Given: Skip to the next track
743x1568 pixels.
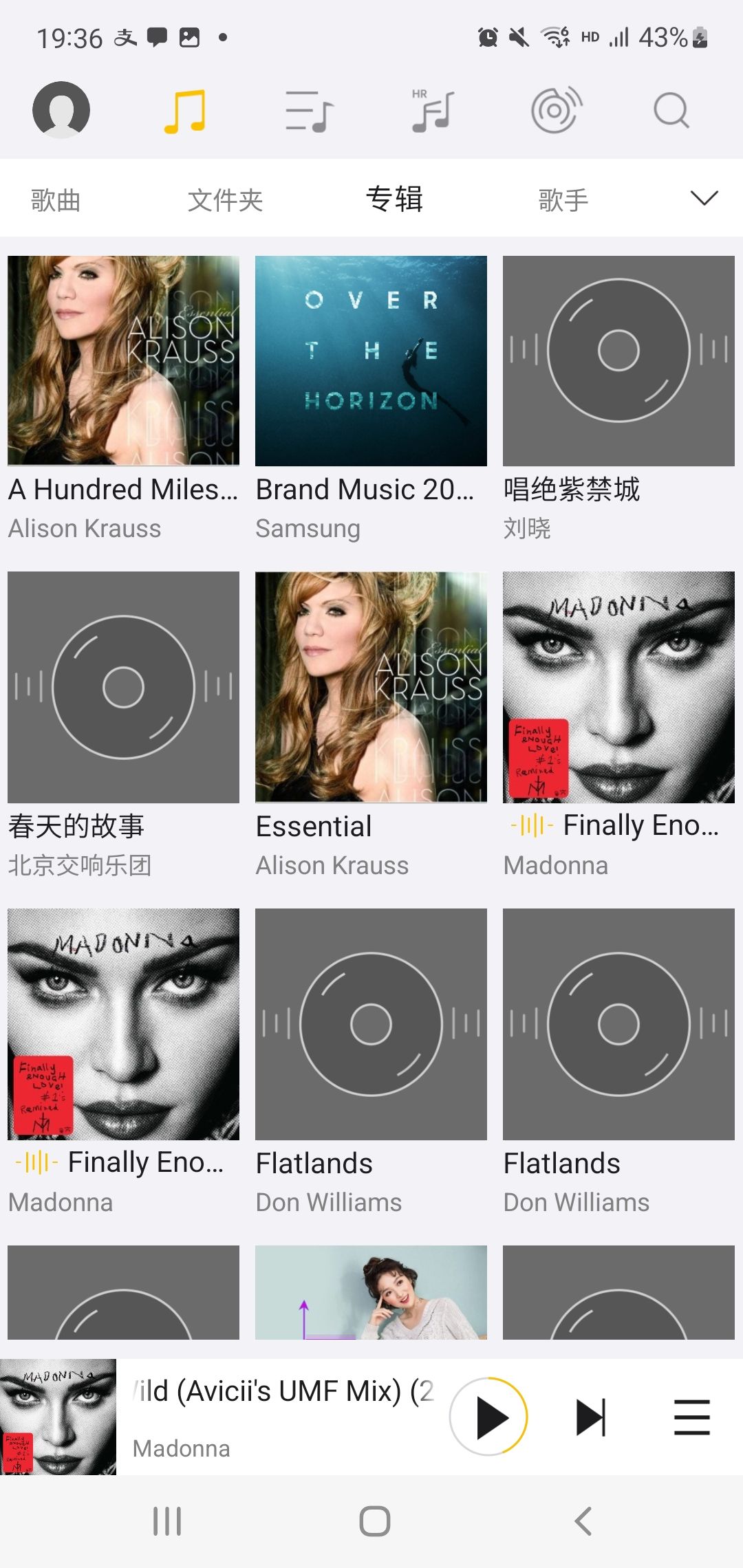Looking at the screenshot, I should (x=590, y=1417).
